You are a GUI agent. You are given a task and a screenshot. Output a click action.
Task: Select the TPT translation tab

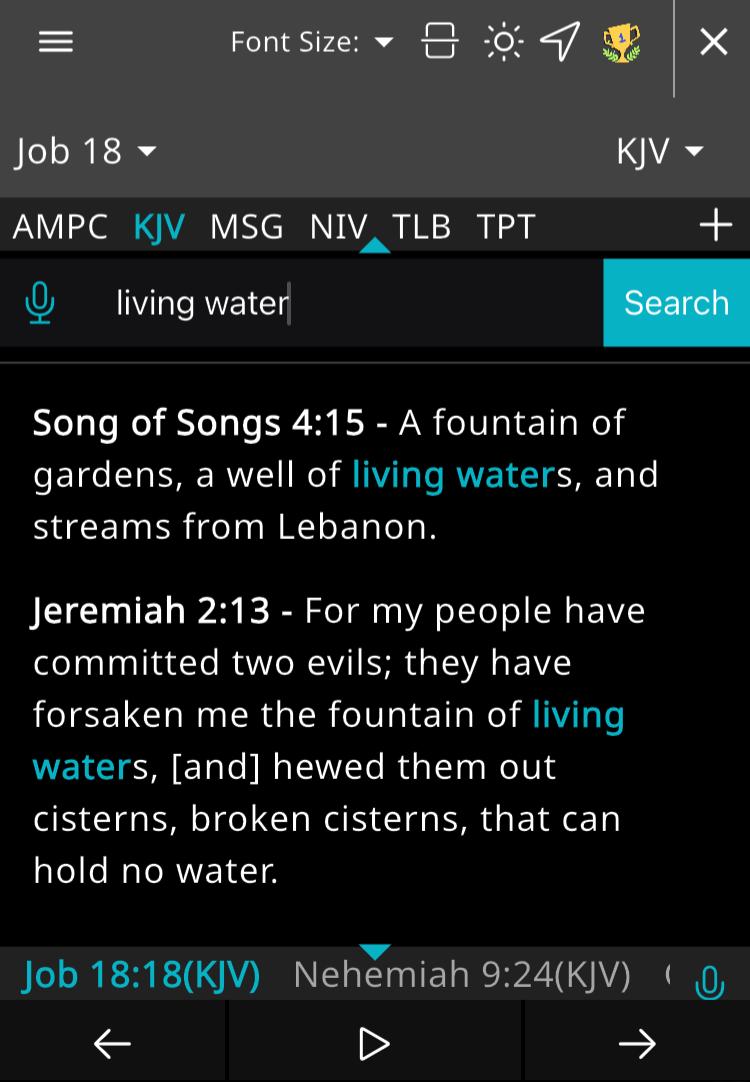506,226
